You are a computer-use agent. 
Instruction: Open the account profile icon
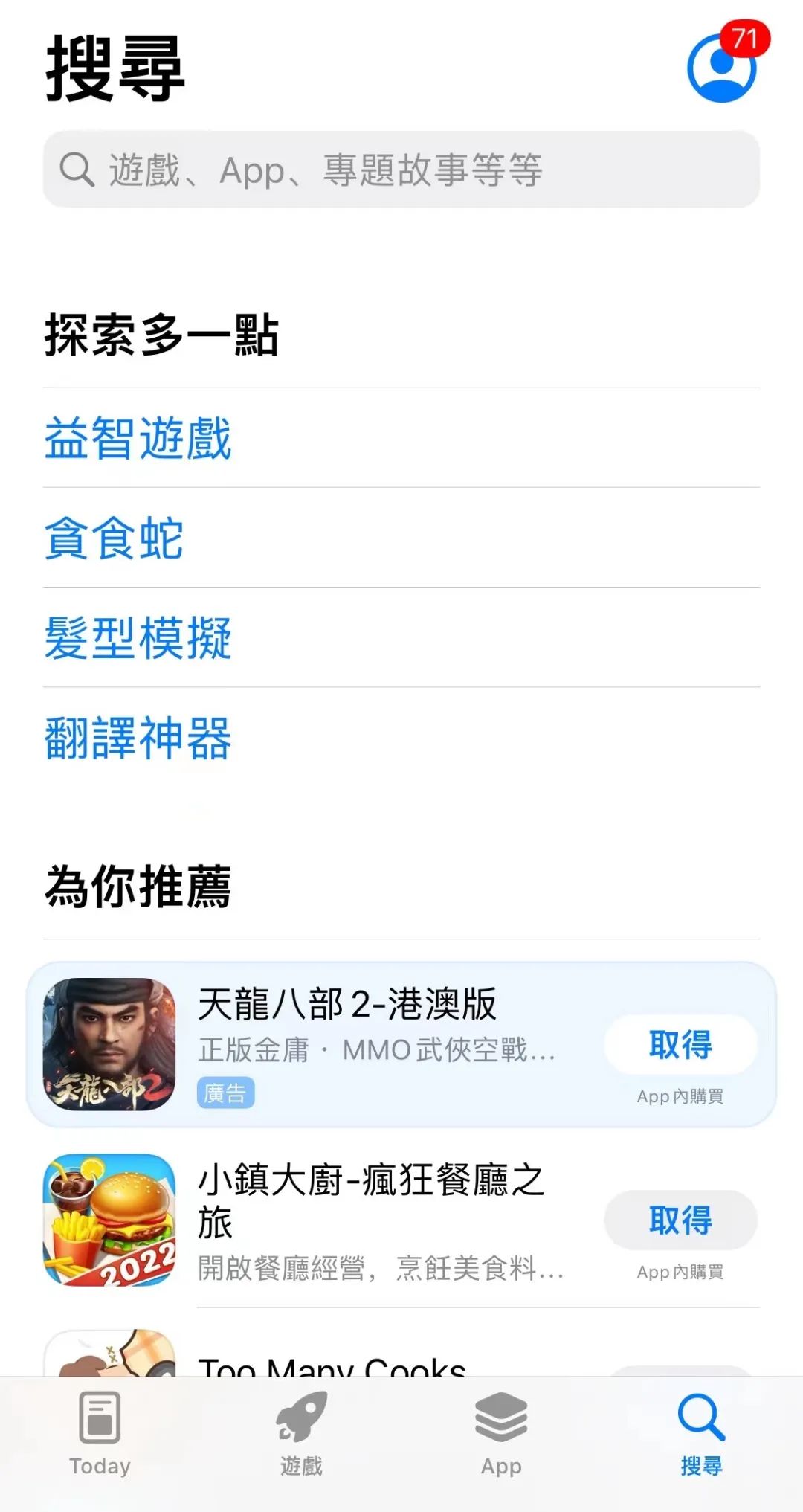point(720,68)
